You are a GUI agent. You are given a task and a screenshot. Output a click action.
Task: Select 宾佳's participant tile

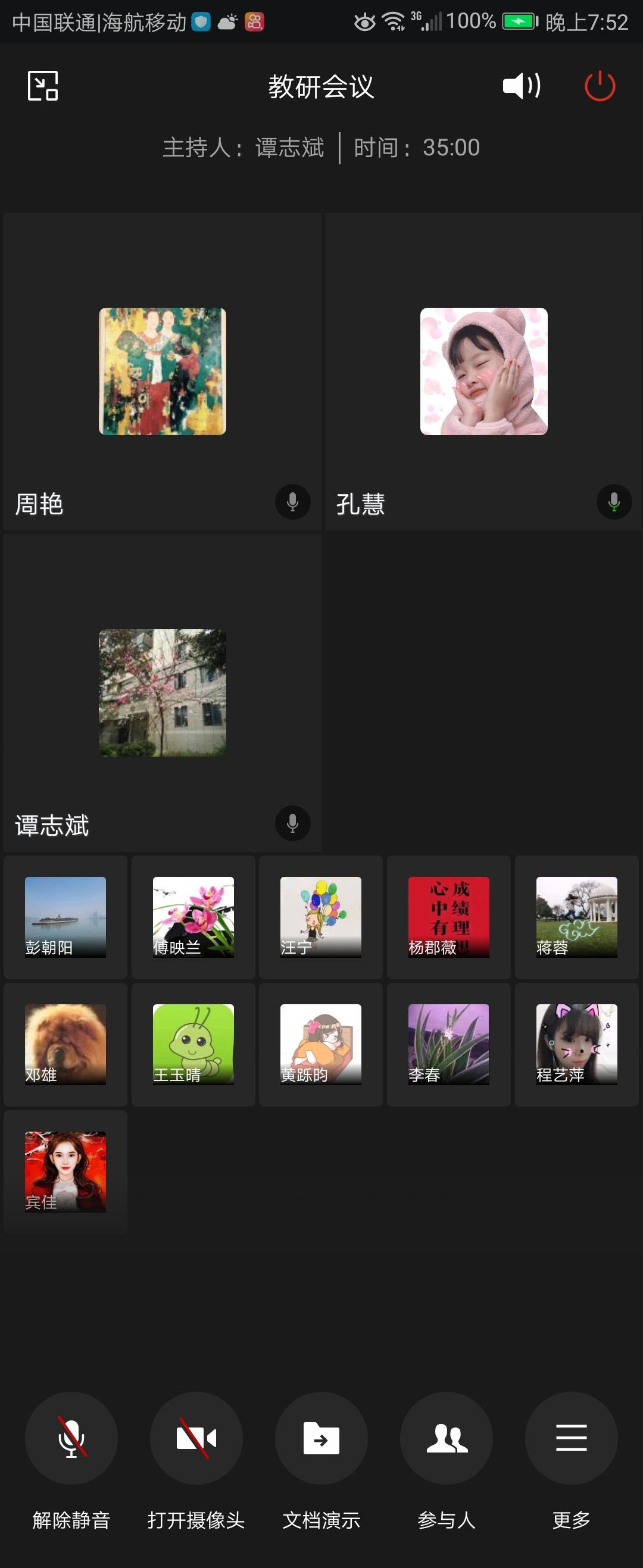(65, 1172)
